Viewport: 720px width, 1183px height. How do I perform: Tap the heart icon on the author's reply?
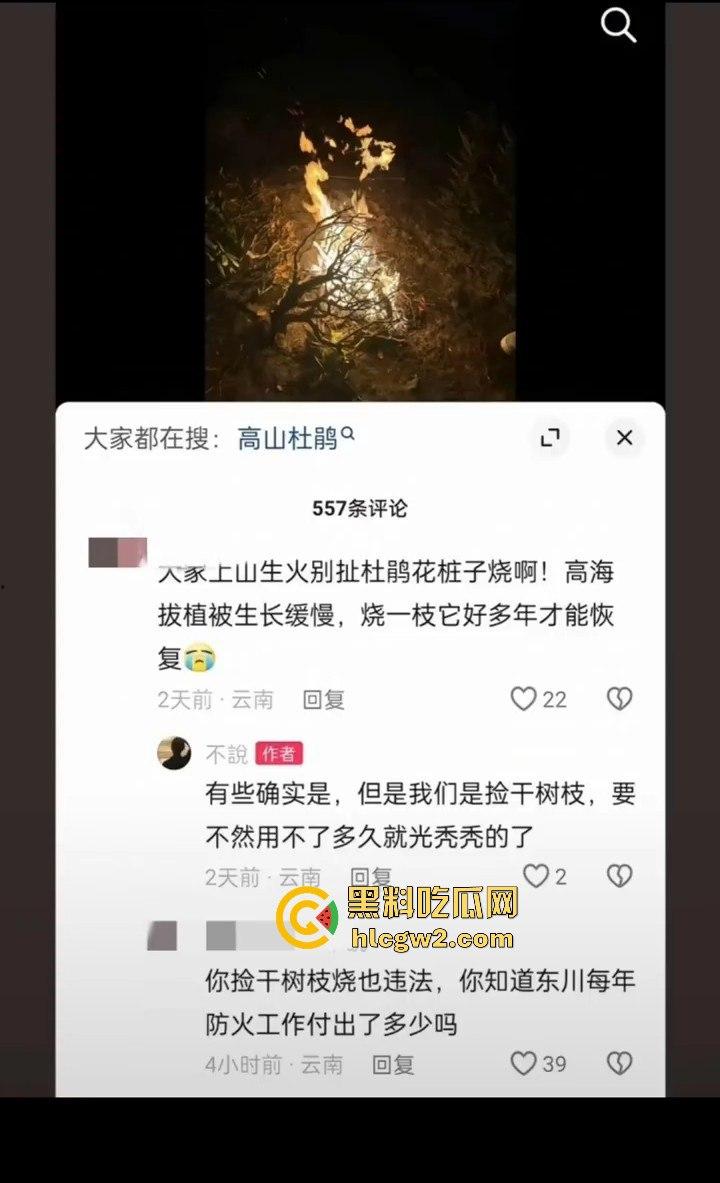tap(534, 876)
